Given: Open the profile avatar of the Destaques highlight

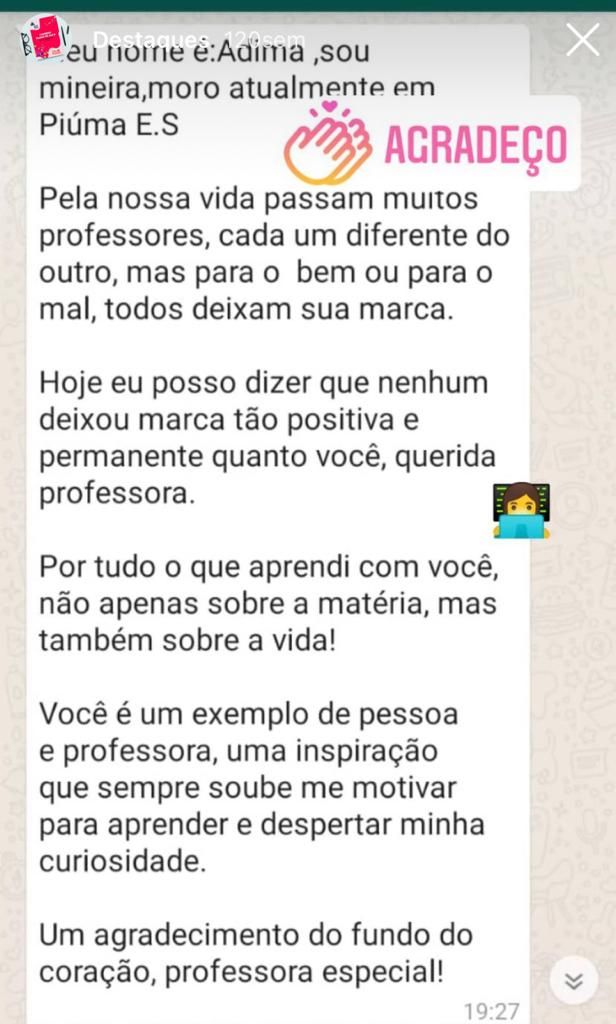Looking at the screenshot, I should (43, 40).
